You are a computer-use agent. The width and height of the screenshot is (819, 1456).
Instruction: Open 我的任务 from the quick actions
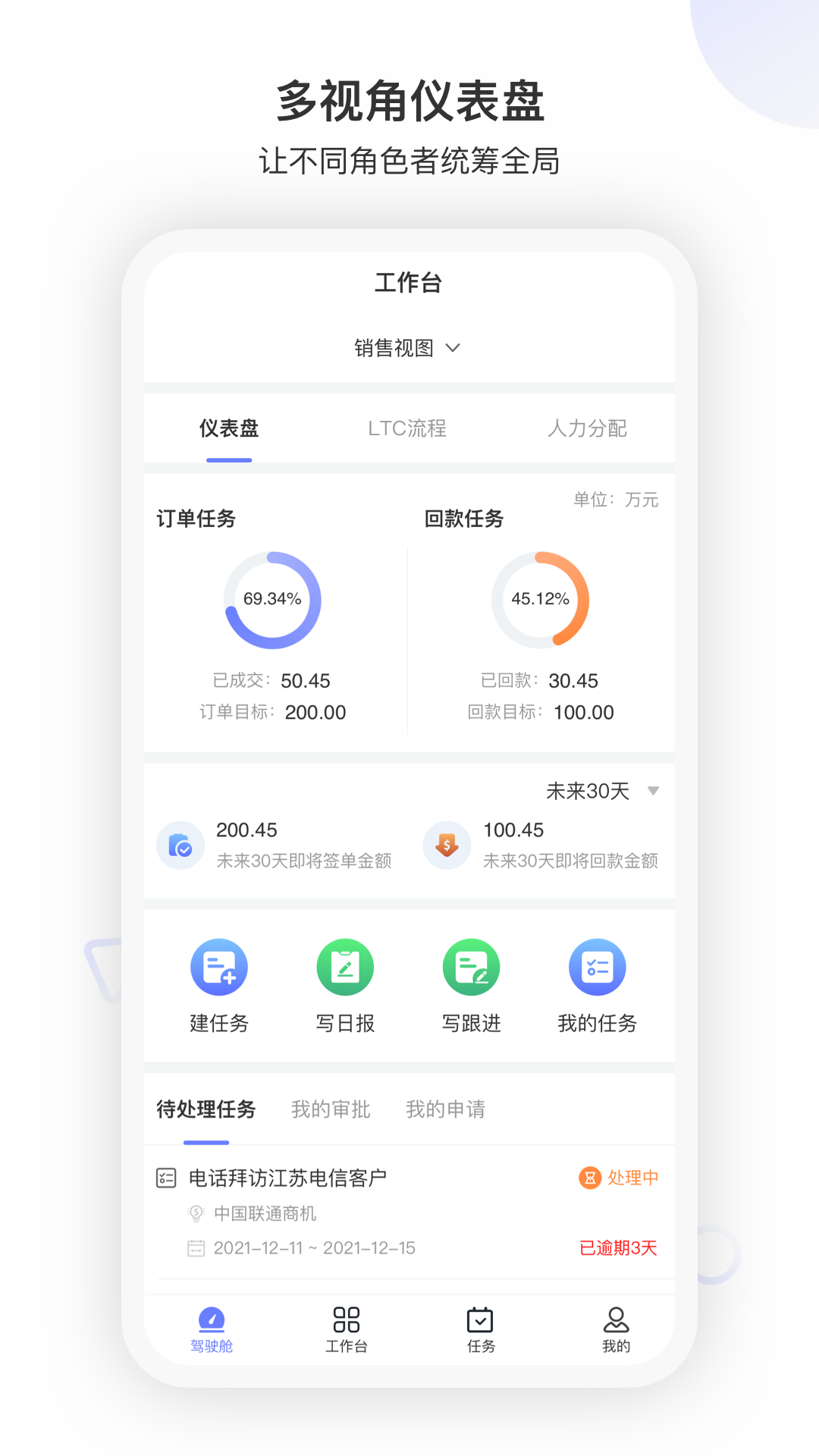click(598, 968)
